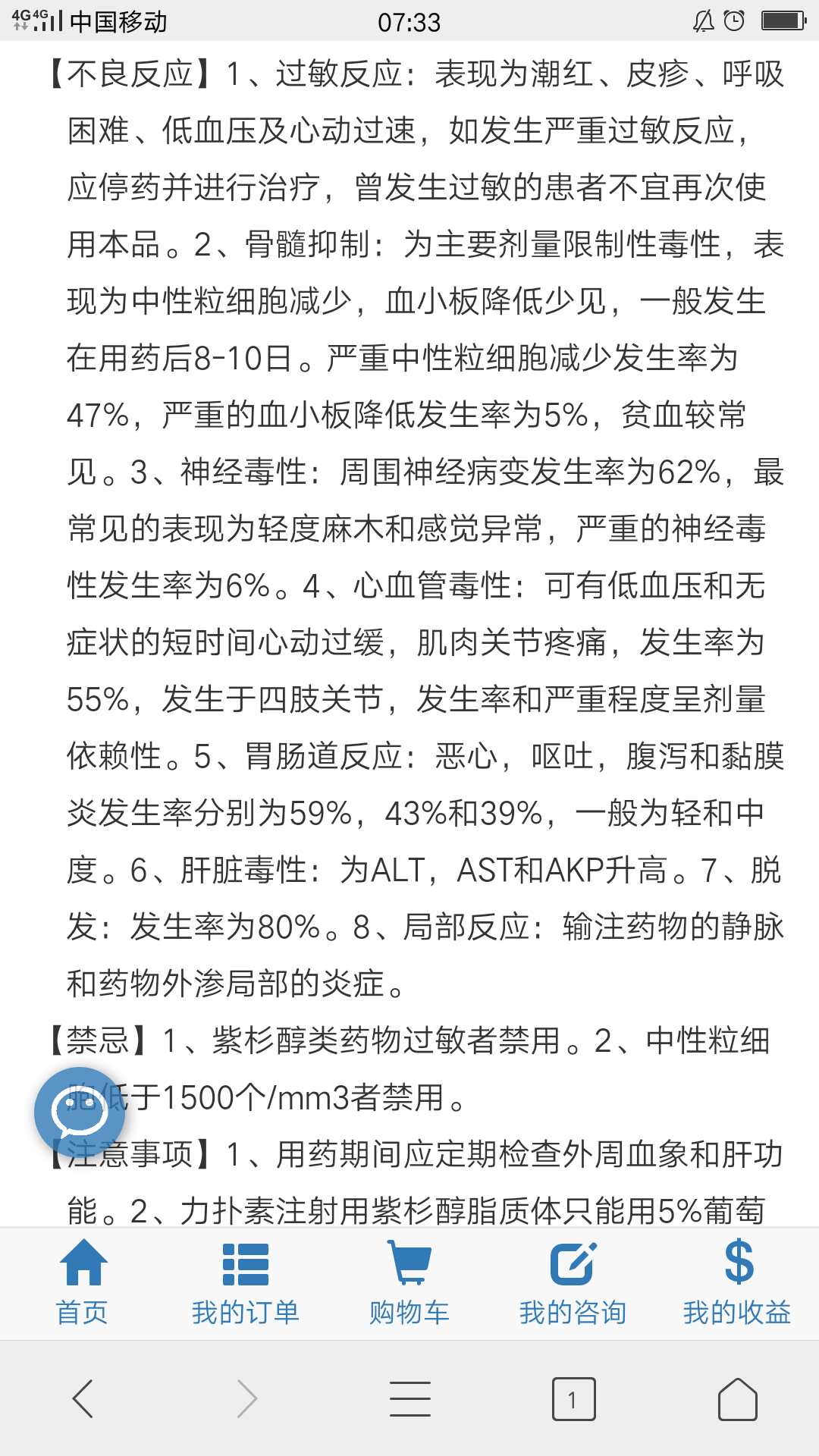The width and height of the screenshot is (819, 1456).
Task: Go to the browser home page
Action: click(737, 1398)
